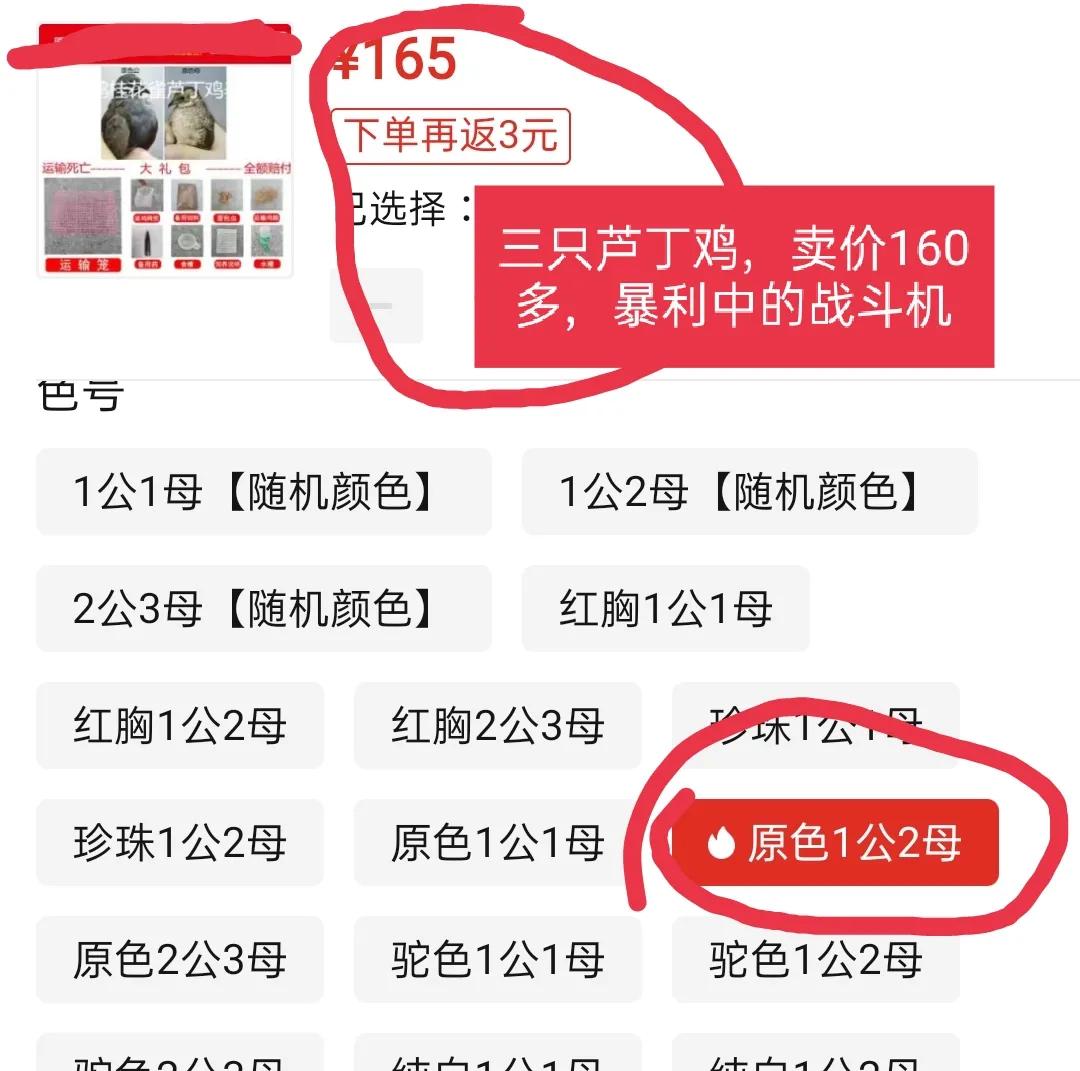
Task: Tap the 红胸2公3母 chip
Action: click(x=497, y=726)
